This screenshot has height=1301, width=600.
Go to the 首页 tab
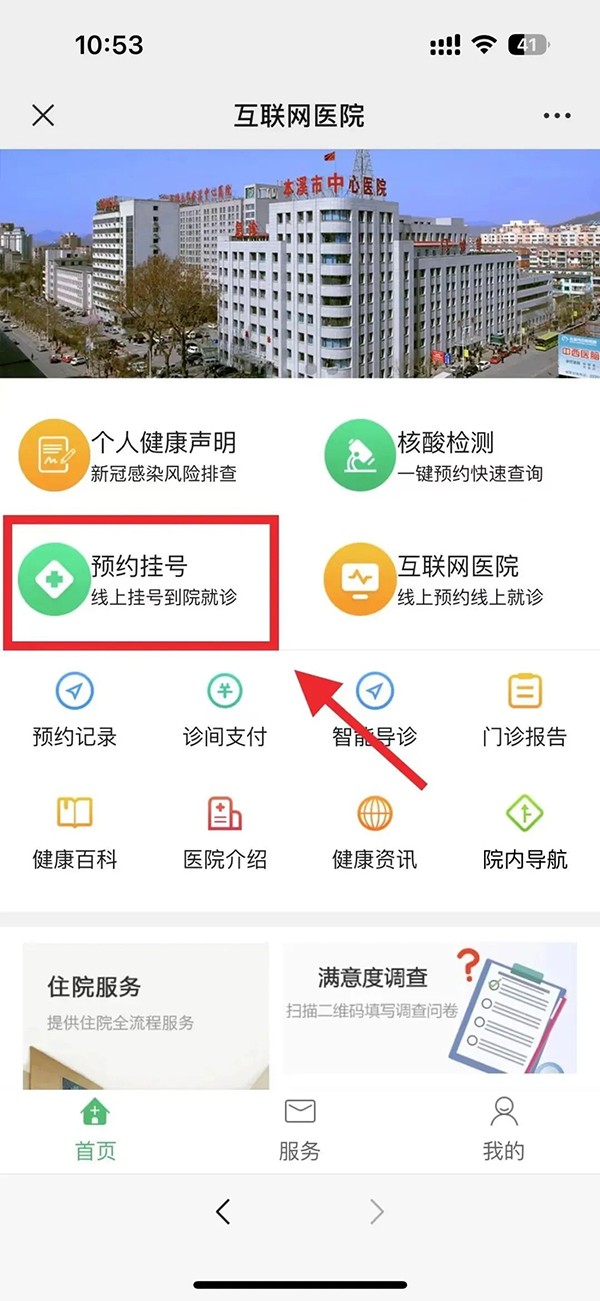96,1130
